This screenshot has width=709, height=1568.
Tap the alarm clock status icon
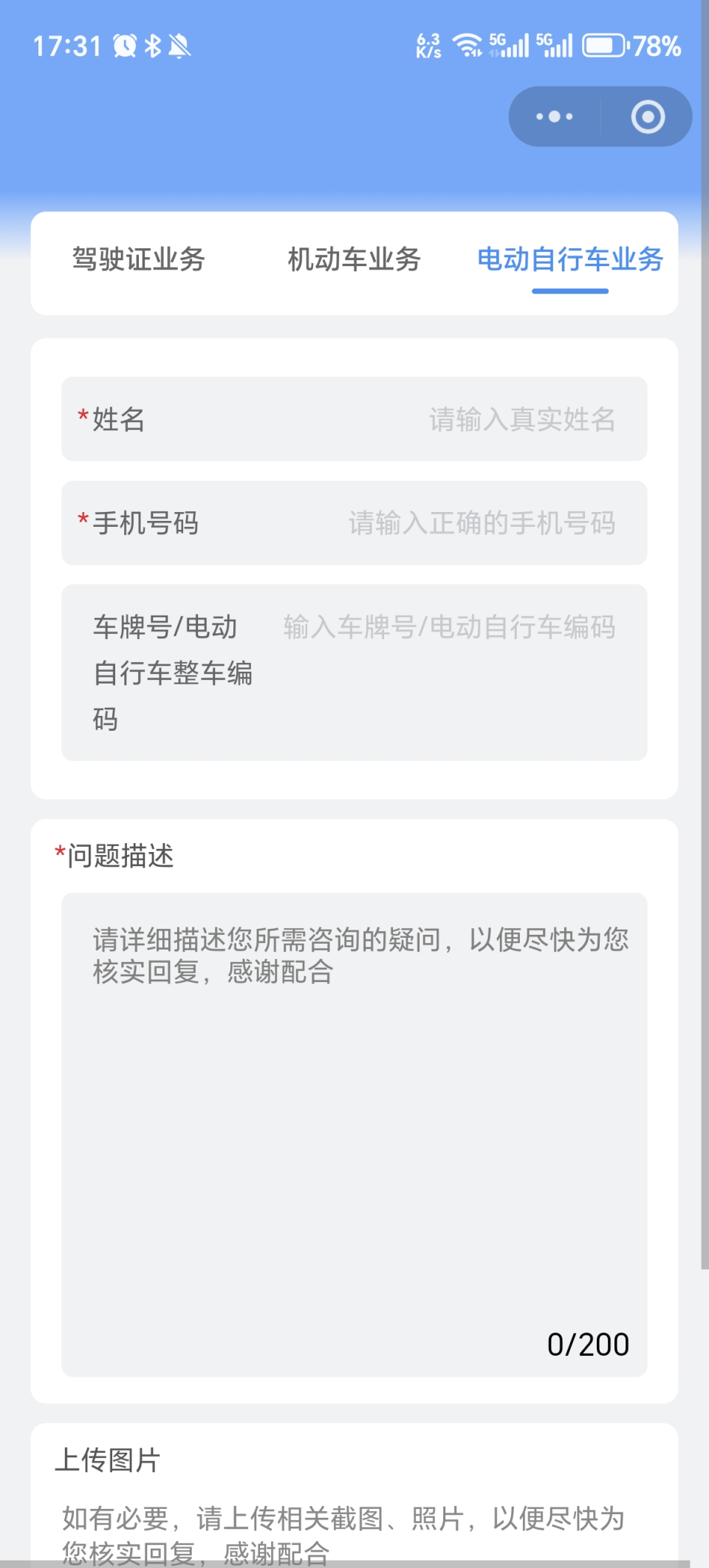click(123, 46)
